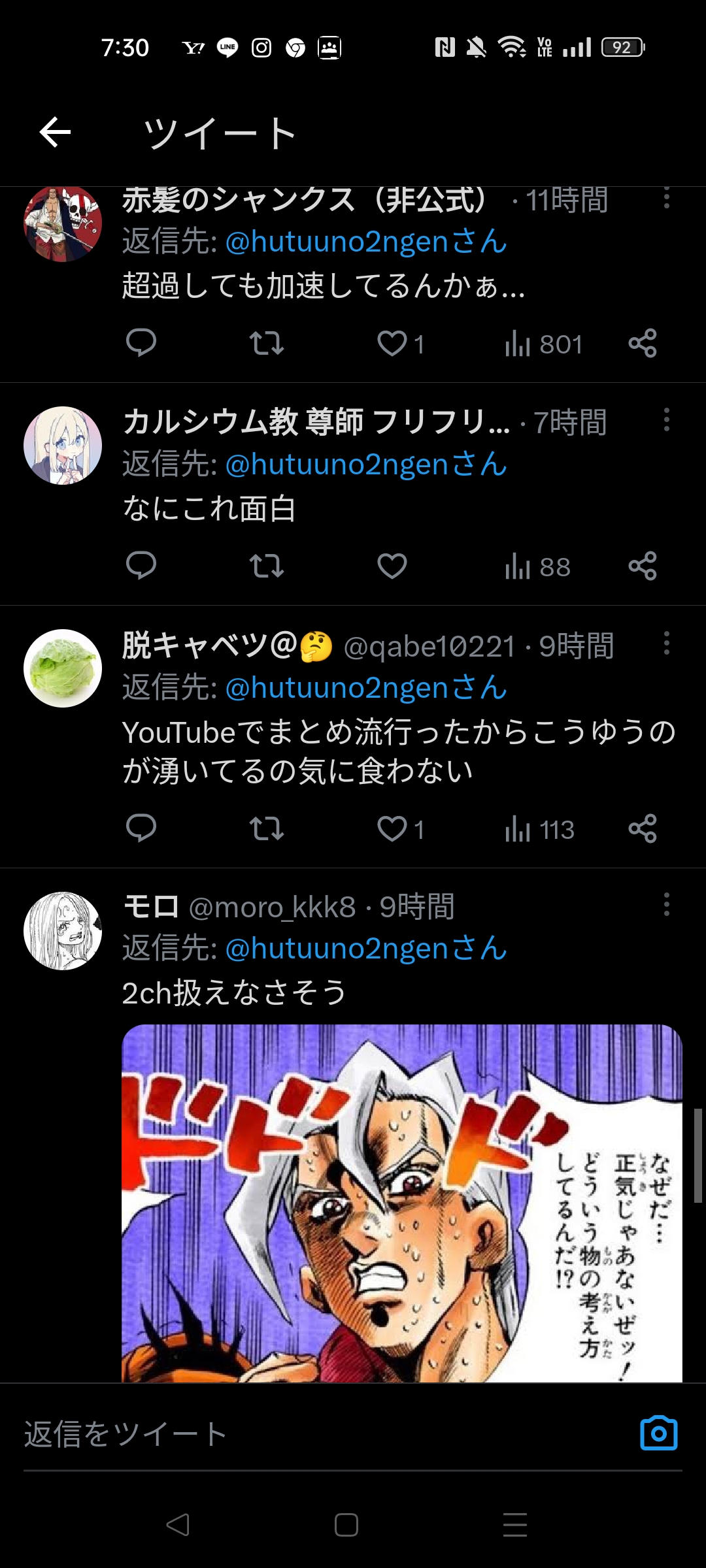
Task: Check the battery level indicator
Action: pos(623,47)
